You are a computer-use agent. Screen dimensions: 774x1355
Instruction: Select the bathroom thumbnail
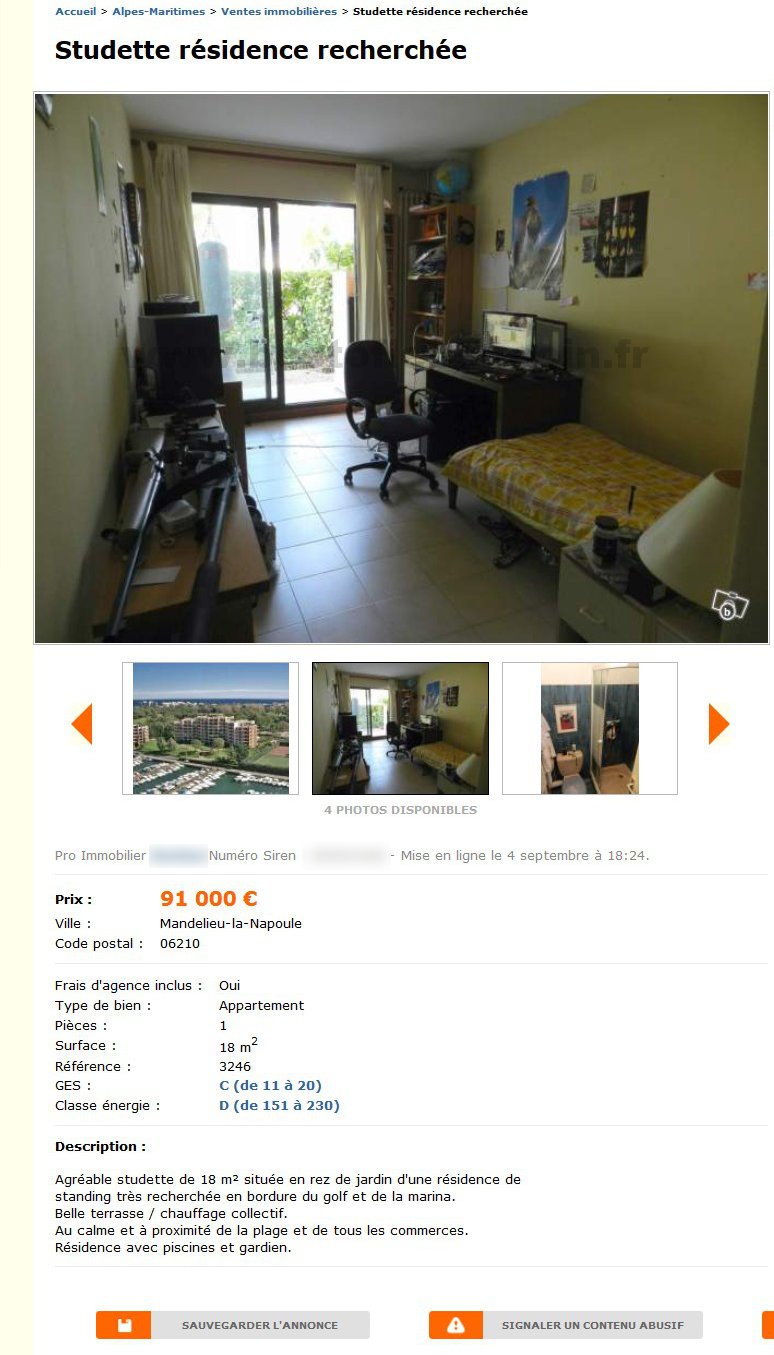coord(590,728)
